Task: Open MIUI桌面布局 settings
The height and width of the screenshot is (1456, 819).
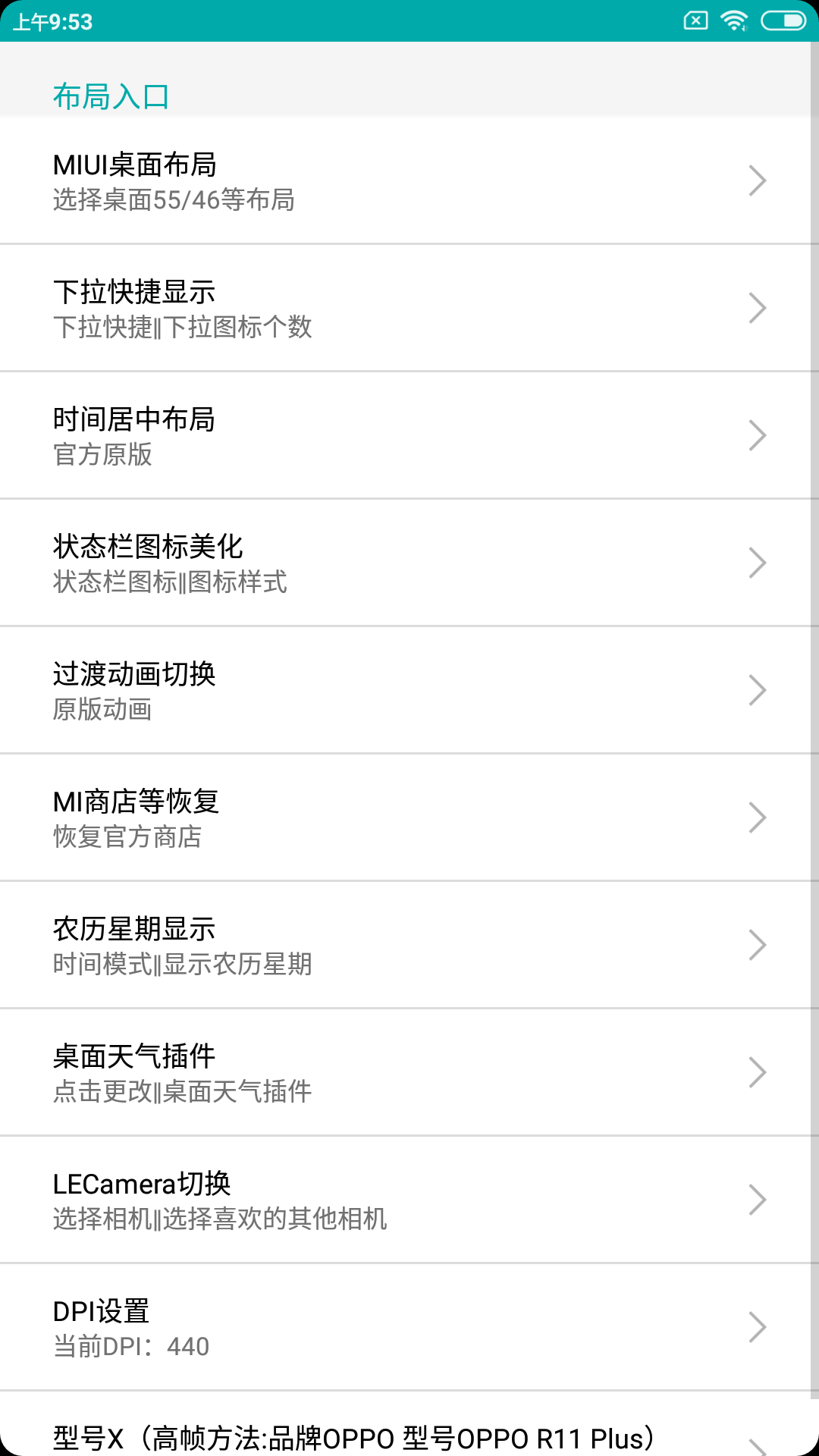Action: pyautogui.click(x=409, y=180)
